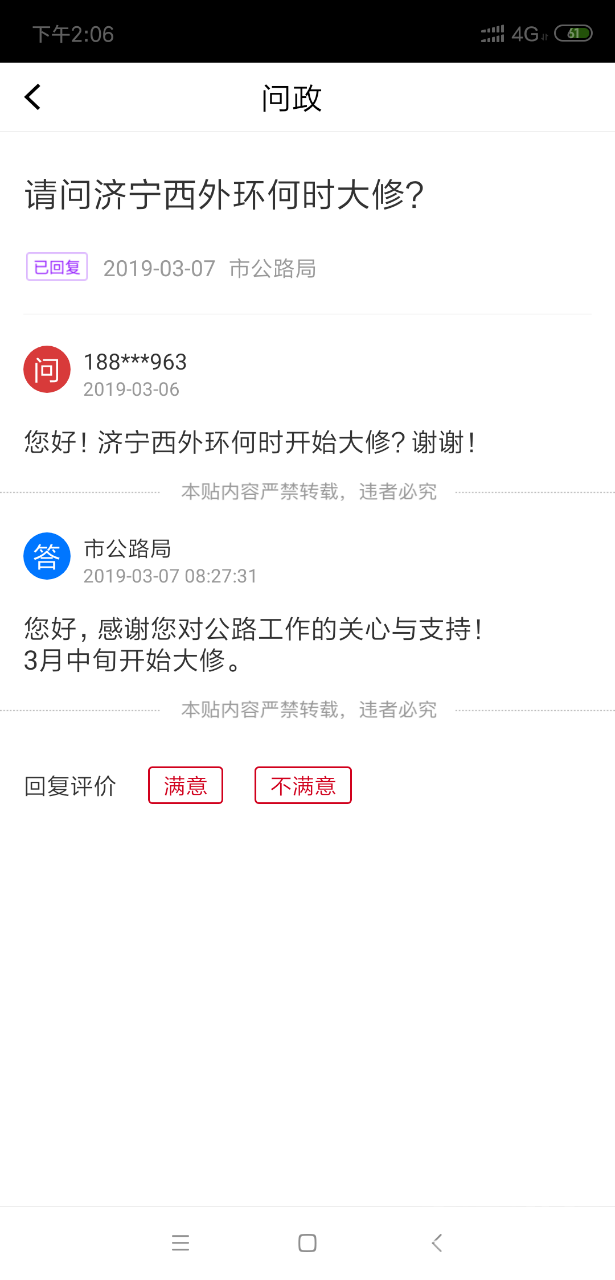Rate the reply as 满意
Screen dimensions: 615x1280
click(x=185, y=785)
